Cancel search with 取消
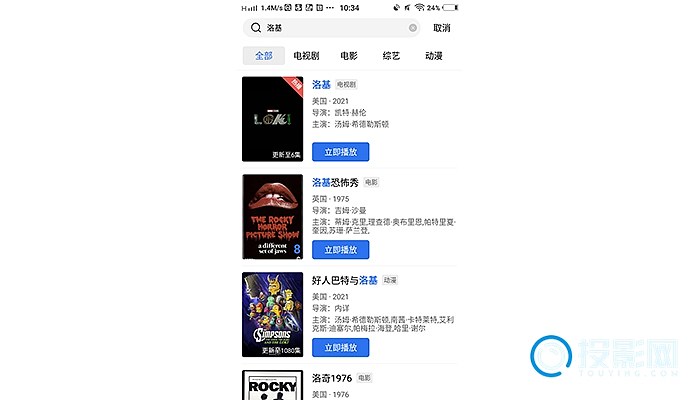Screen dimensions: 700x400 pos(441,28)
